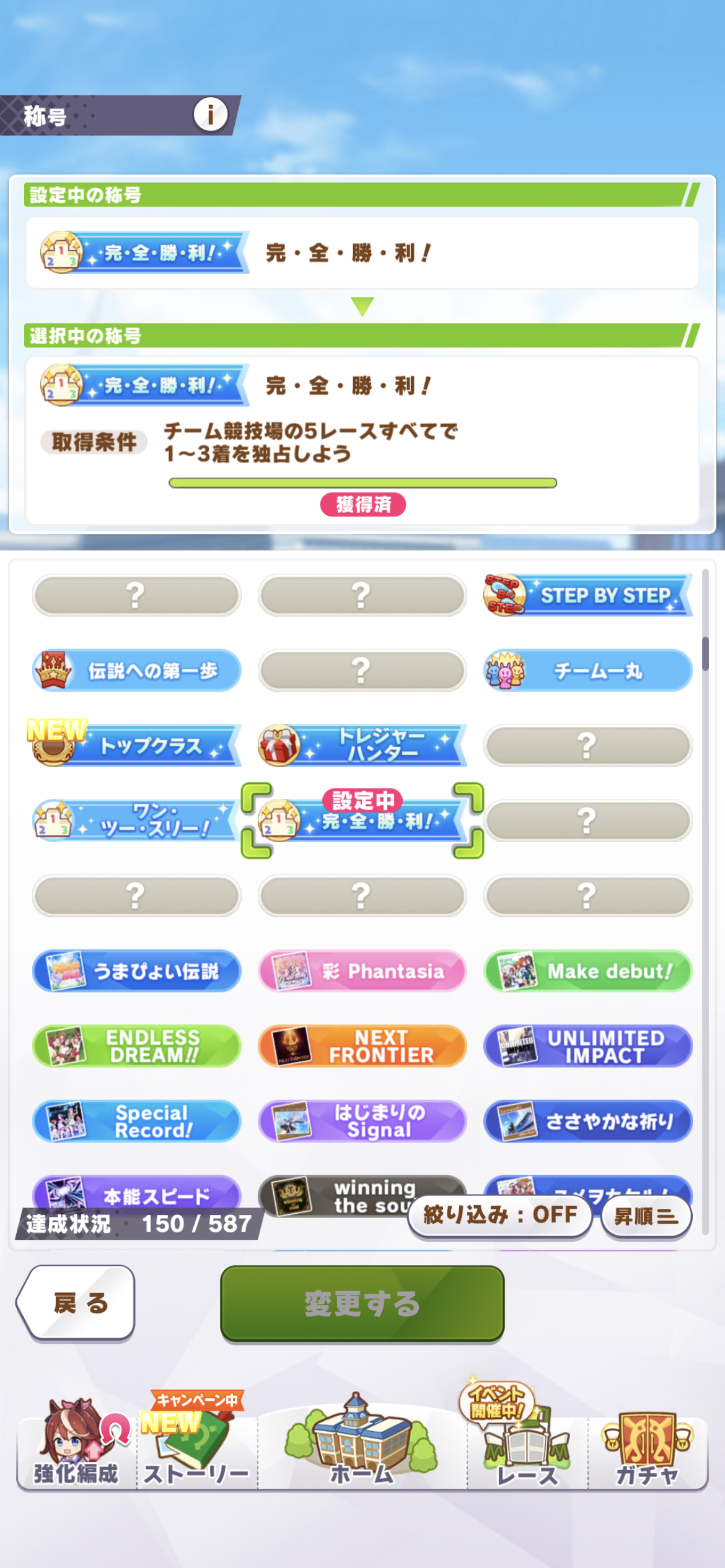Screen dimensions: 725x1568
Task: Open the ガチャ tab
Action: pyautogui.click(x=647, y=1449)
